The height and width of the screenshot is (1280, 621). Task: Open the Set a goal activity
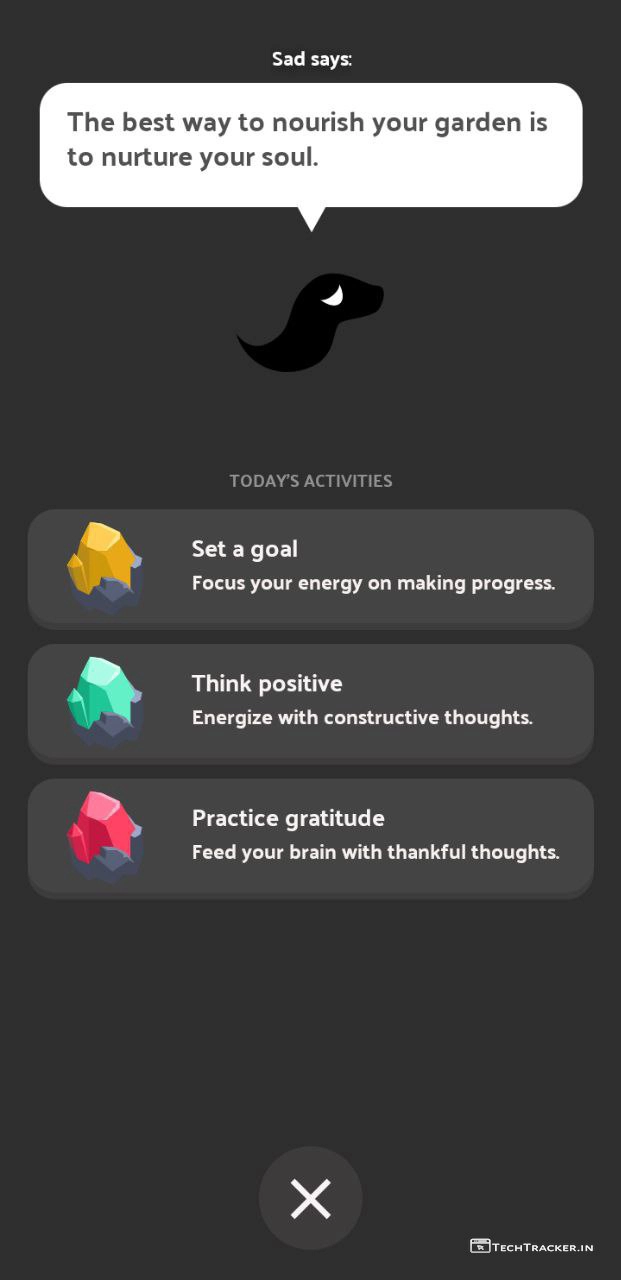[310, 566]
